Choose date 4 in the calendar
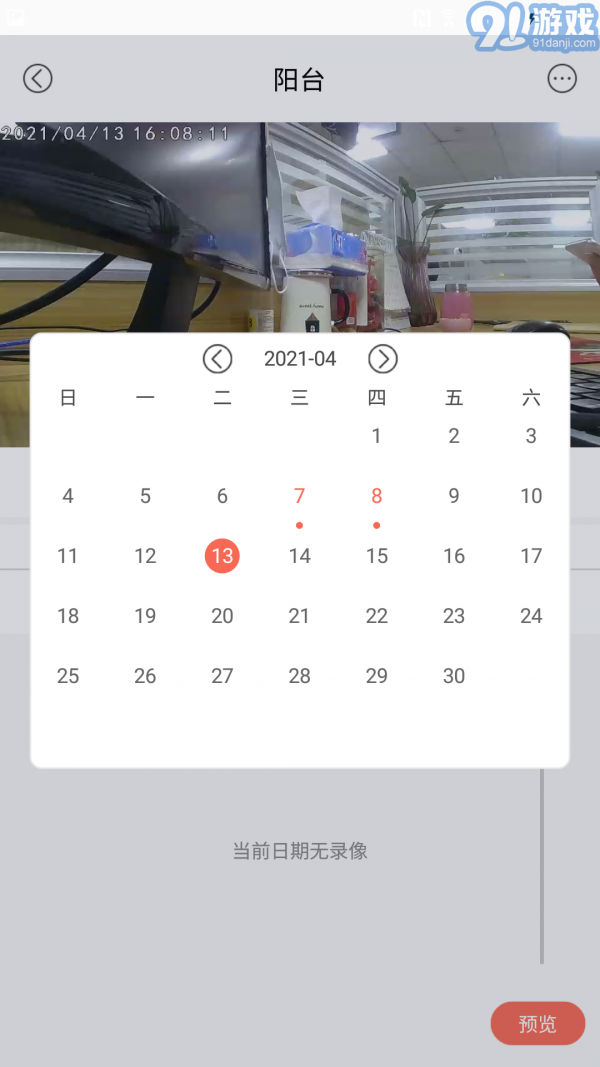 click(x=68, y=496)
